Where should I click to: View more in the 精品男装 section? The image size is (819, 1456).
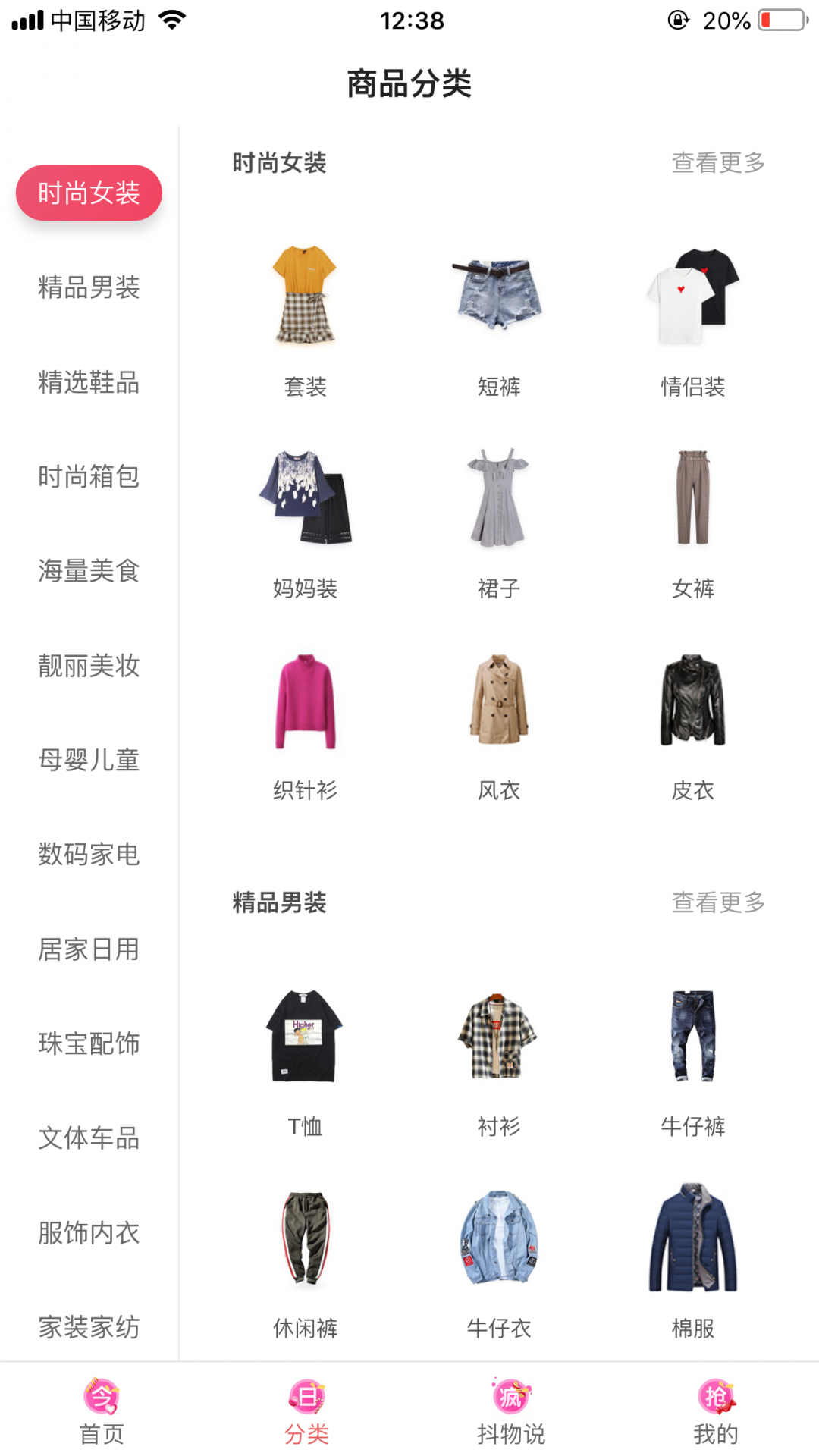tap(717, 902)
